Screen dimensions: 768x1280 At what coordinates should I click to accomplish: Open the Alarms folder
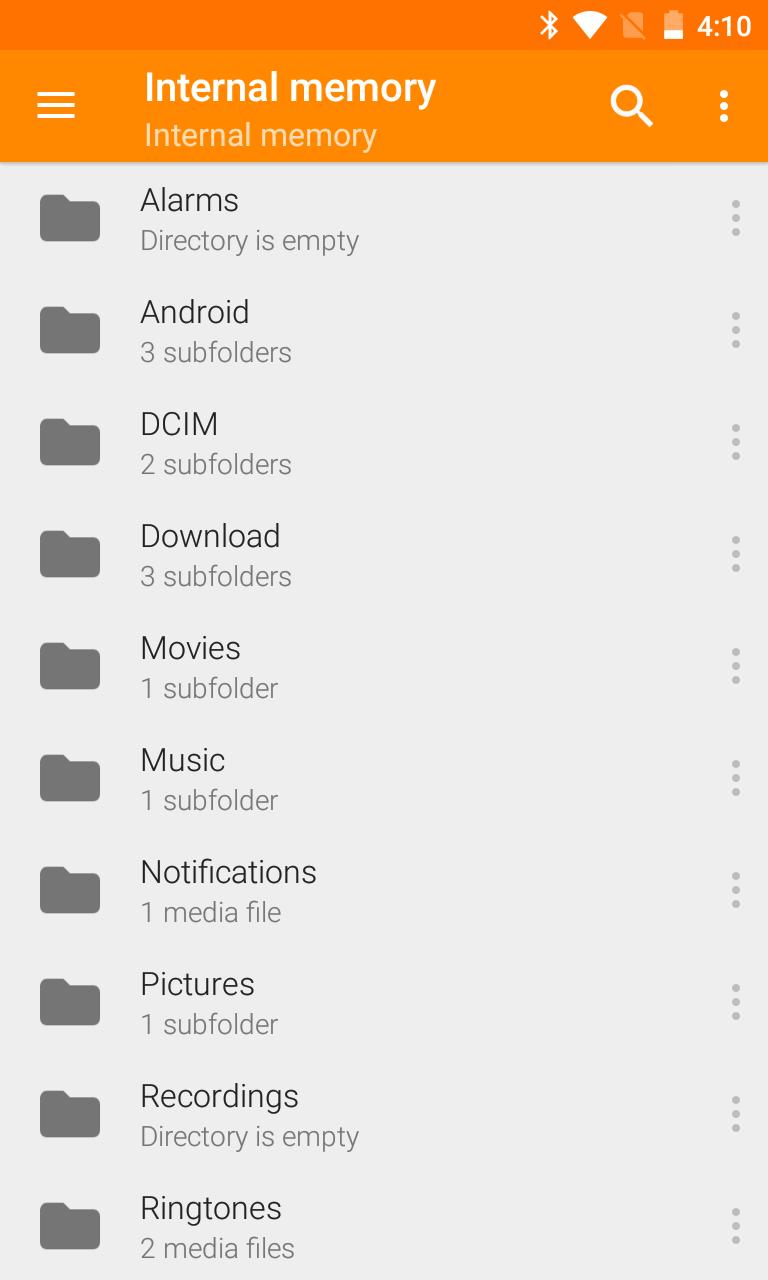pyautogui.click(x=250, y=219)
